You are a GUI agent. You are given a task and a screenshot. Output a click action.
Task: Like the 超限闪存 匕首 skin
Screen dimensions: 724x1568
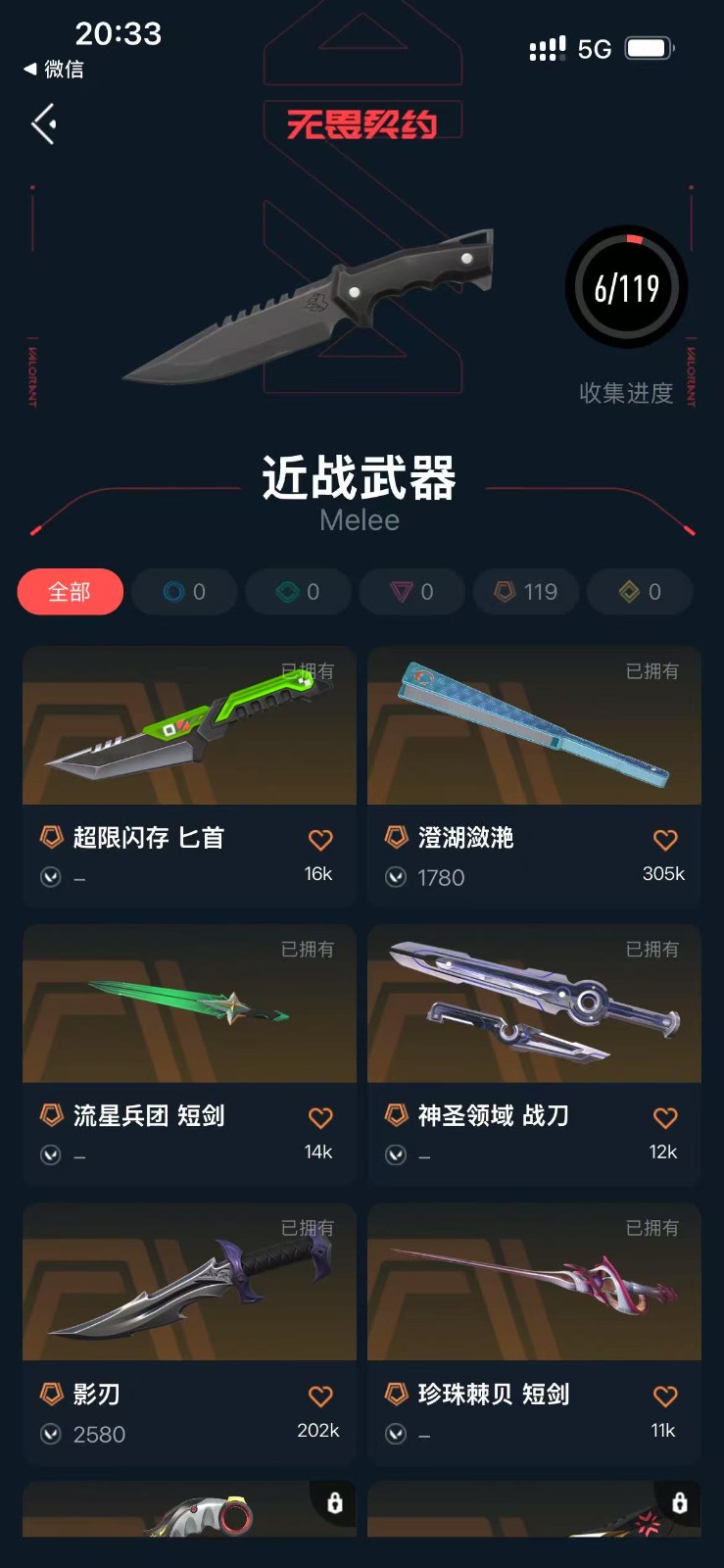[x=320, y=840]
